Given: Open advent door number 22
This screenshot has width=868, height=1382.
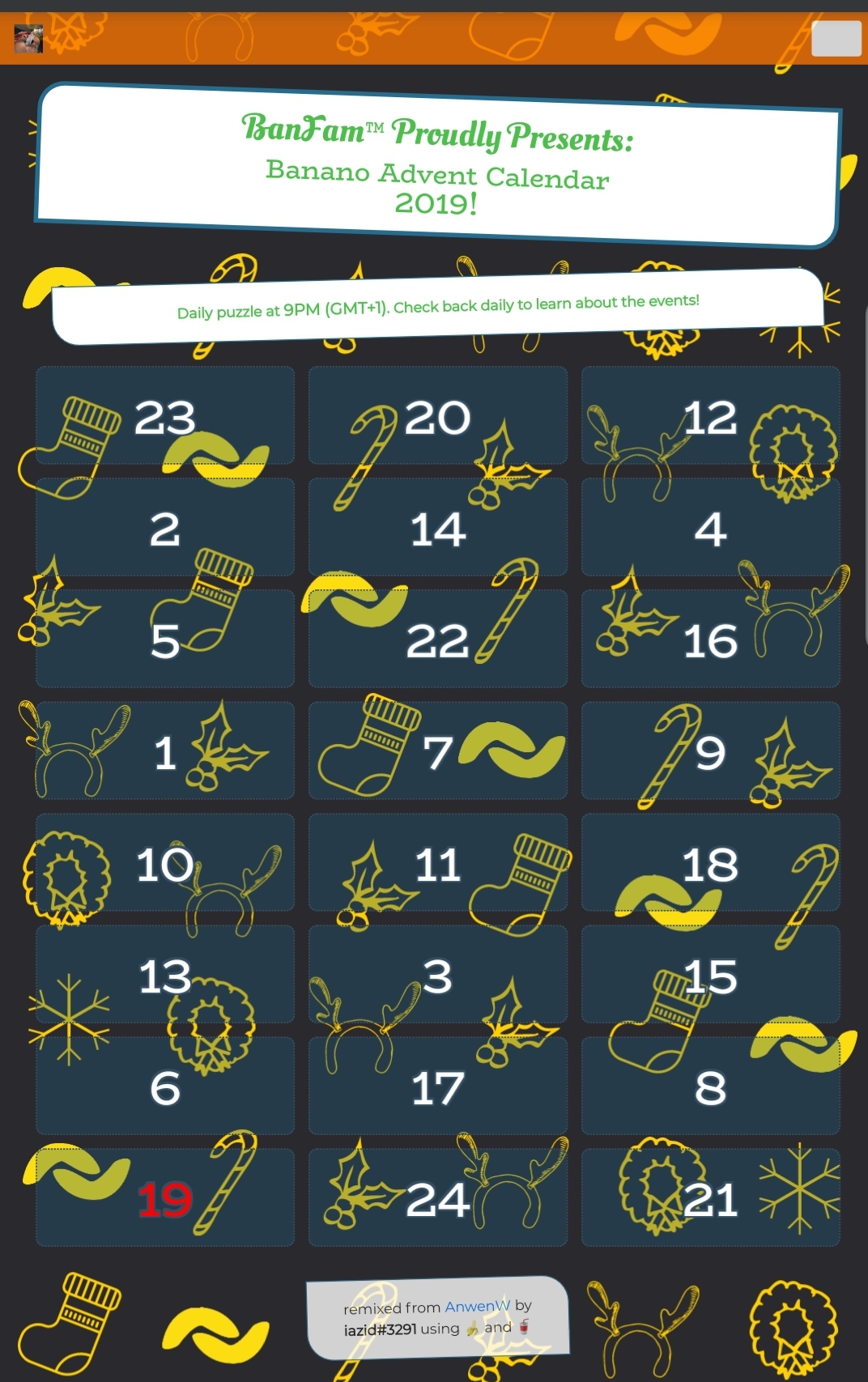Looking at the screenshot, I should pyautogui.click(x=438, y=640).
